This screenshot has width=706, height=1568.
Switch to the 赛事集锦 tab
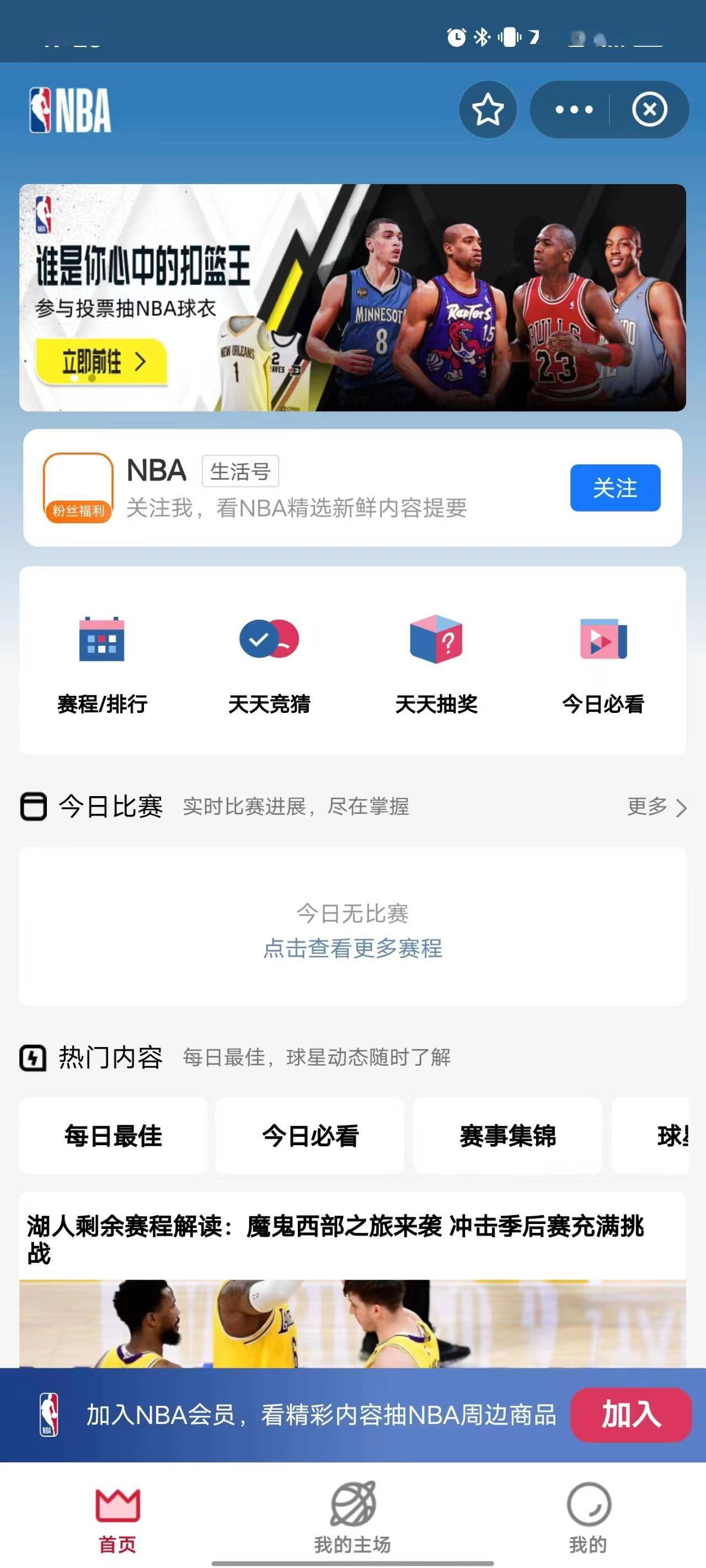coord(507,1134)
